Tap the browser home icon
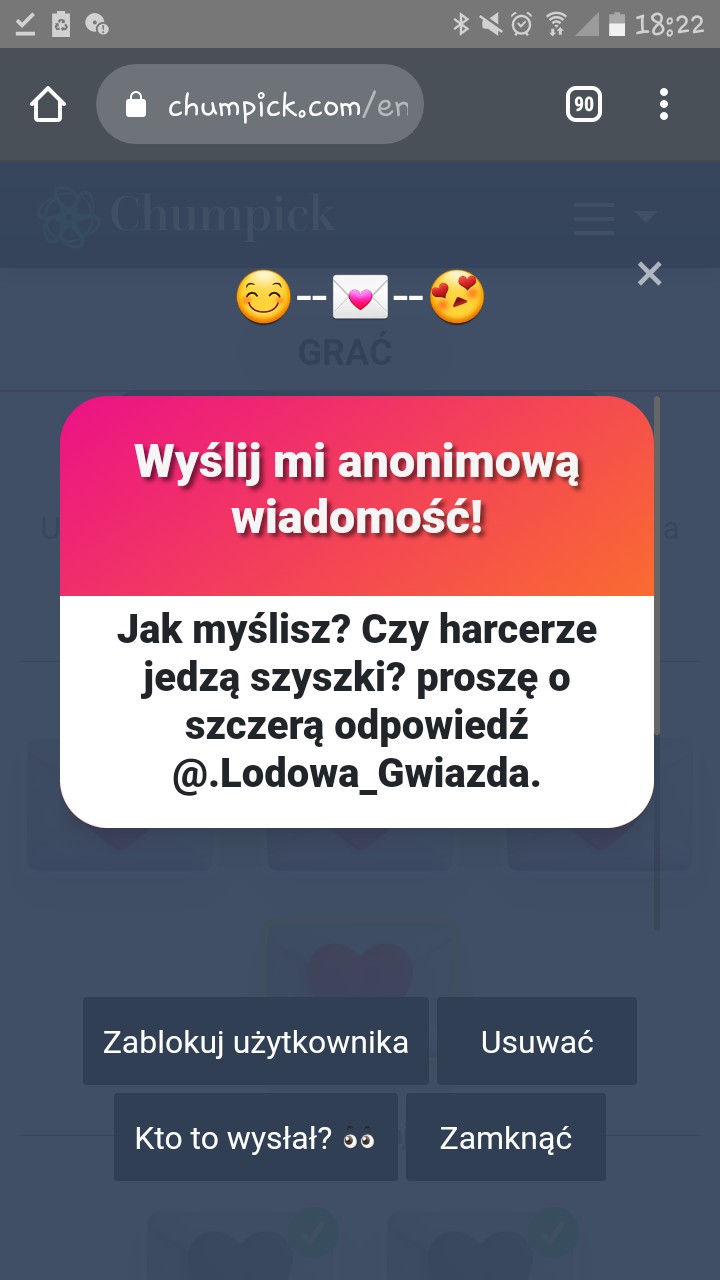The image size is (720, 1280). pyautogui.click(x=48, y=104)
